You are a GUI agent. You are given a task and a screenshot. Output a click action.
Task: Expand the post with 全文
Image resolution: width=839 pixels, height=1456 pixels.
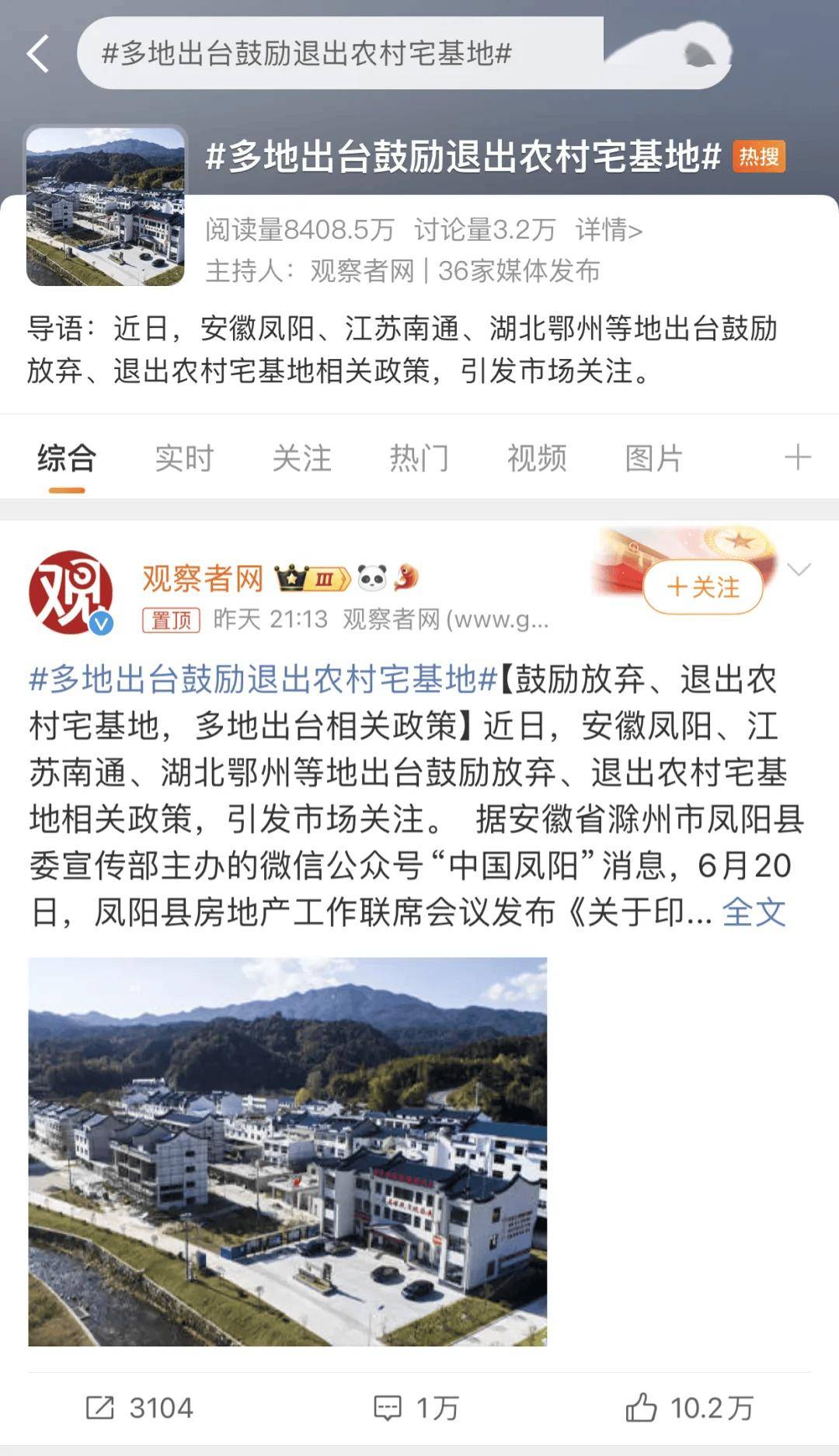click(754, 912)
